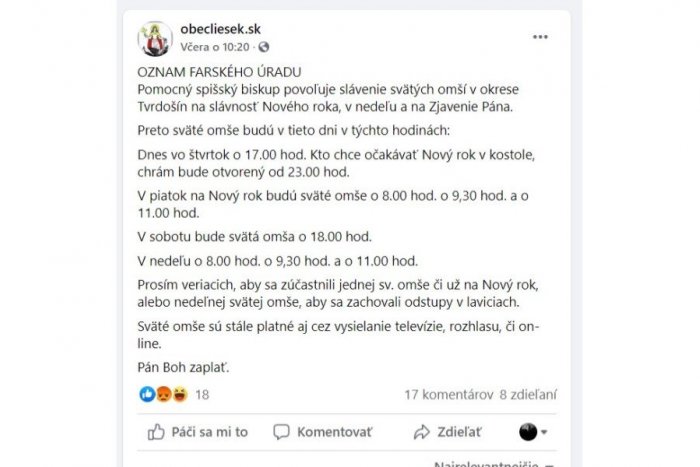
Task: Open the post's three-dot options menu
Action: click(x=540, y=37)
